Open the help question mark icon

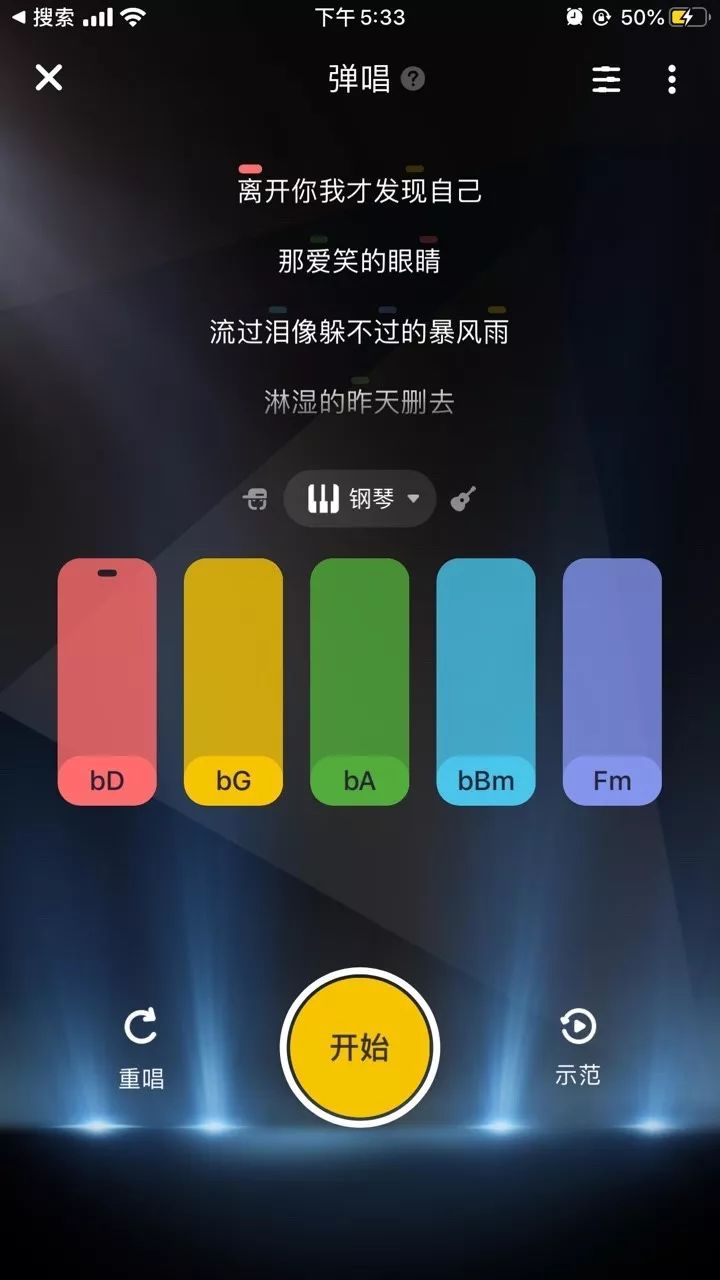(413, 79)
